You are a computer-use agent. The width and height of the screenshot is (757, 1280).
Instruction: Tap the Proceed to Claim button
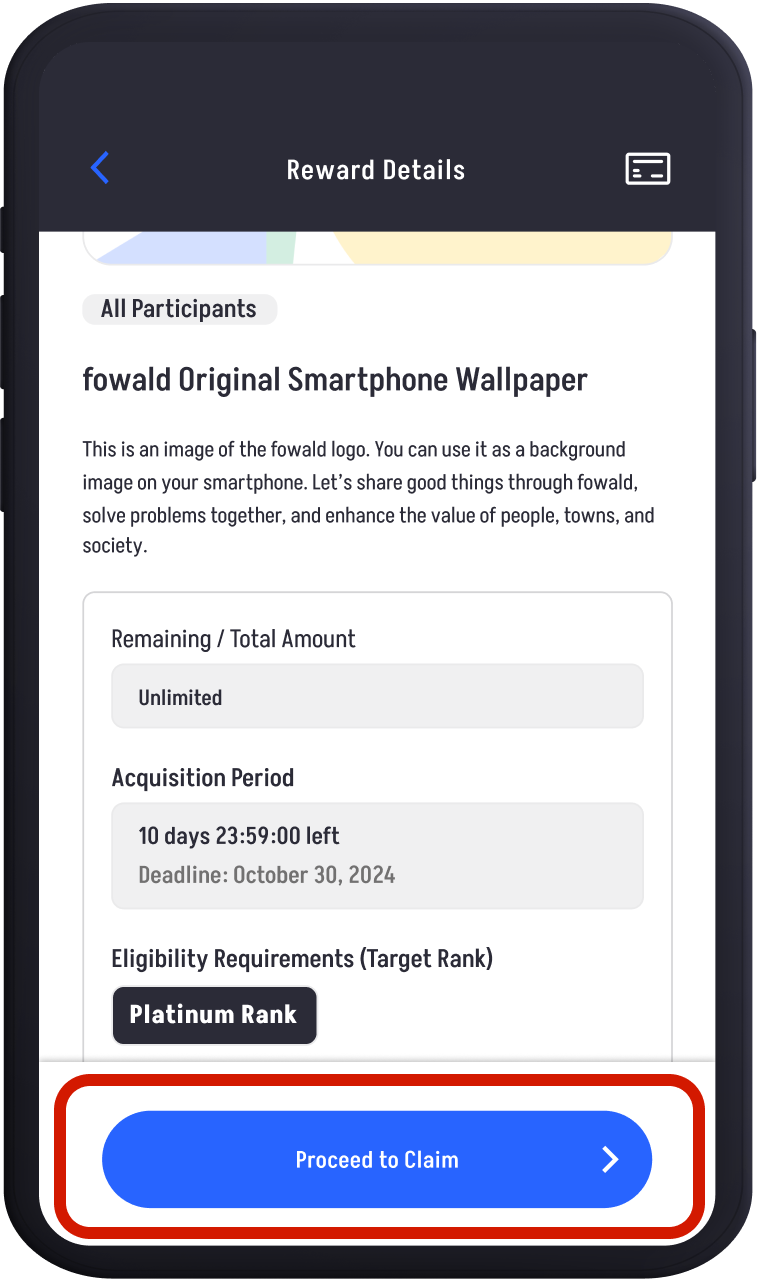377,1159
